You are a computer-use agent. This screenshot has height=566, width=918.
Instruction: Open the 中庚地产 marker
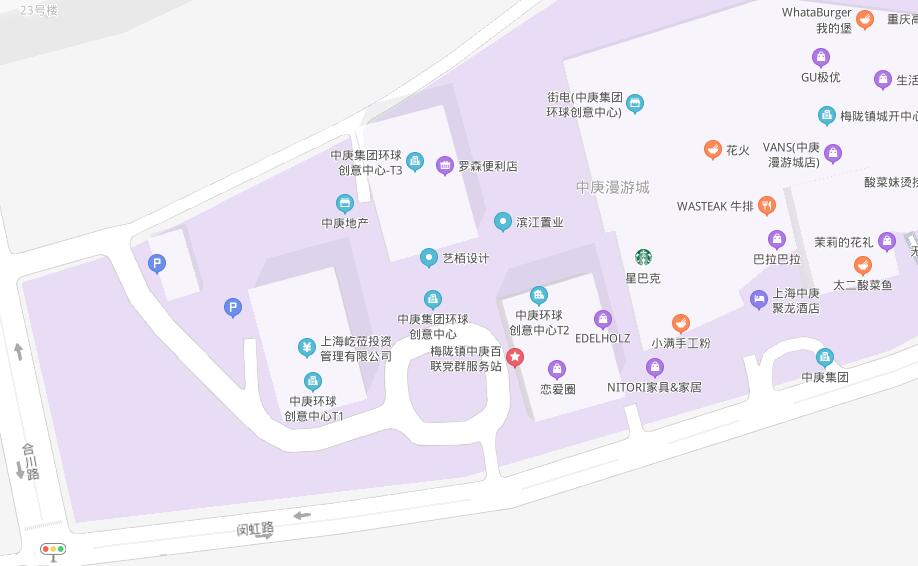pos(345,203)
